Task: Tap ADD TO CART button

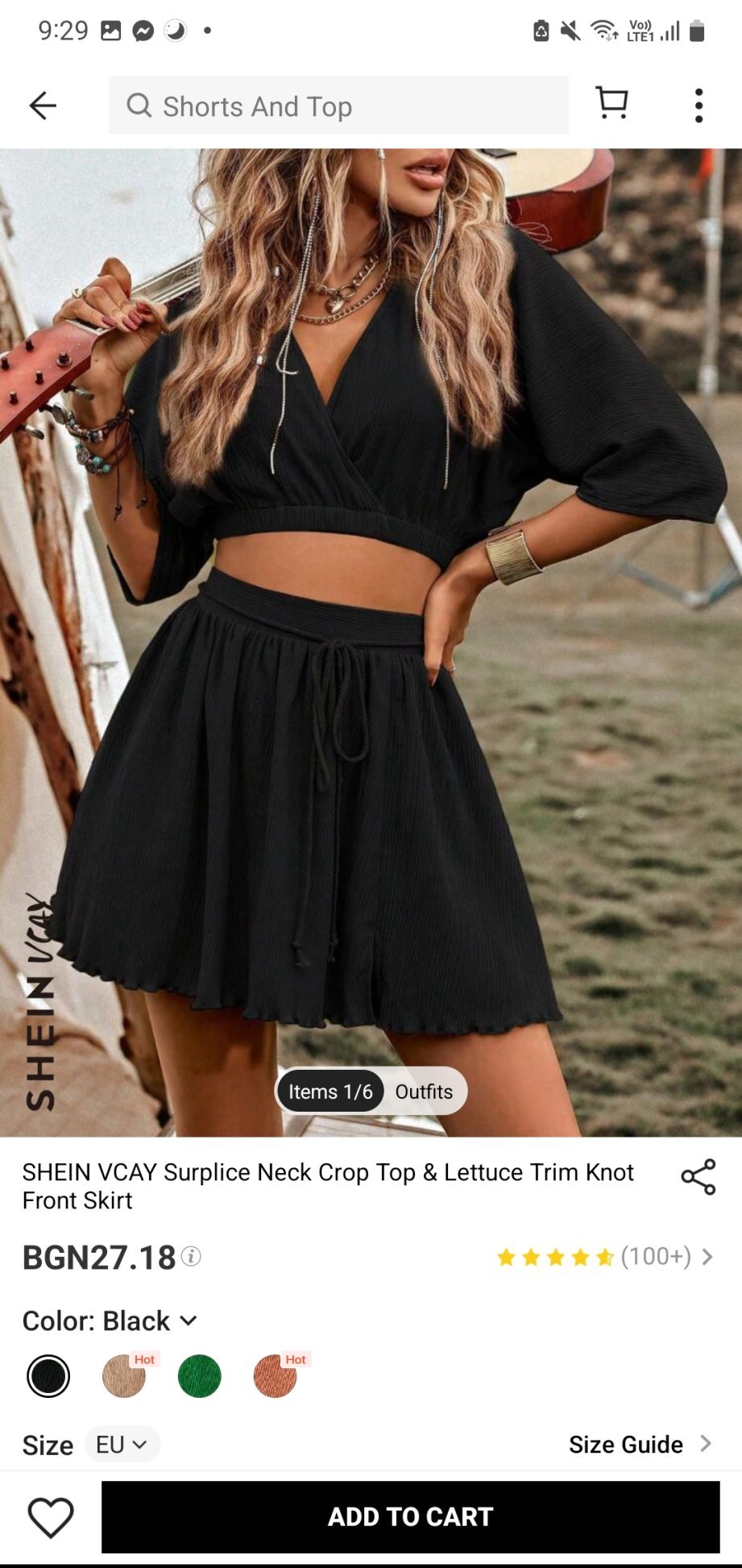Action: (410, 1516)
